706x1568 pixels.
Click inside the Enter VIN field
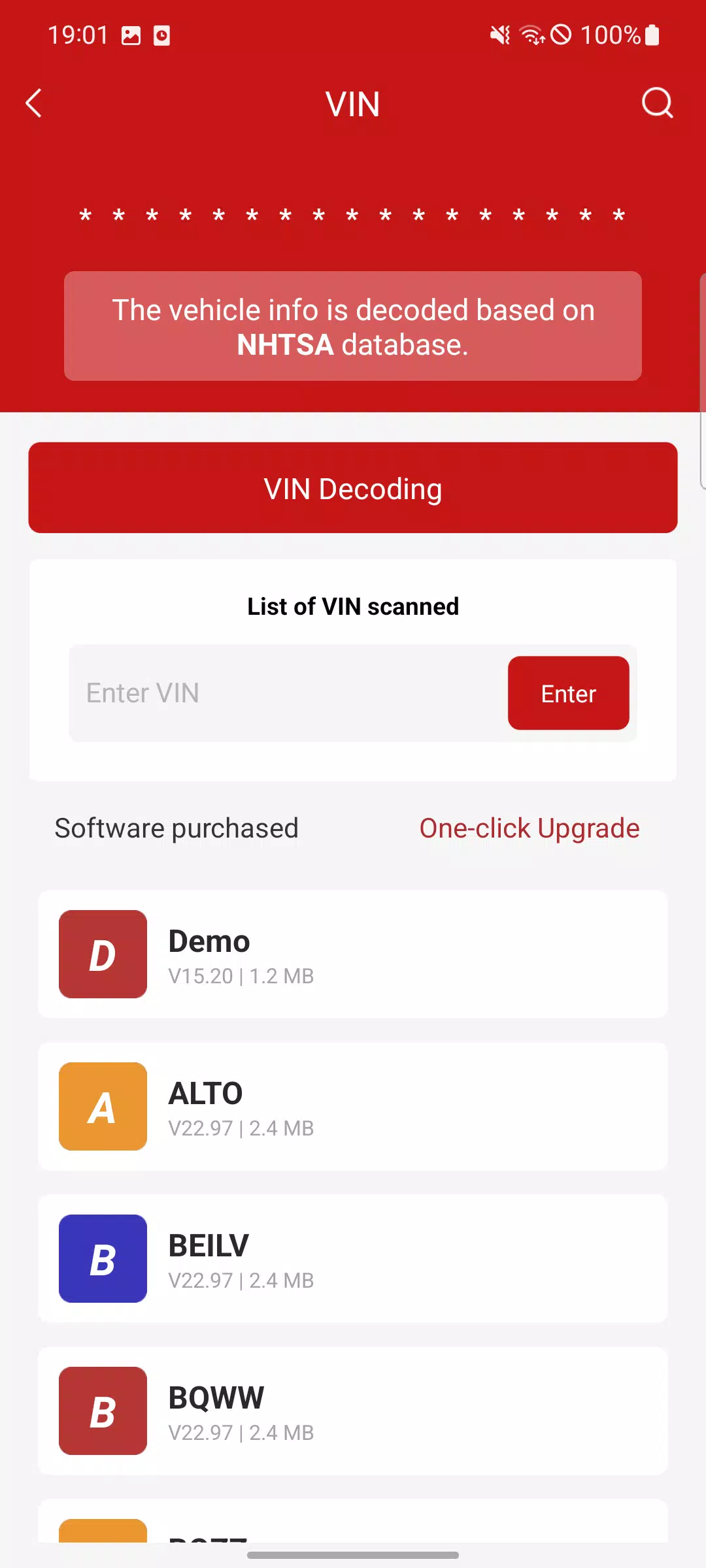pos(261,693)
